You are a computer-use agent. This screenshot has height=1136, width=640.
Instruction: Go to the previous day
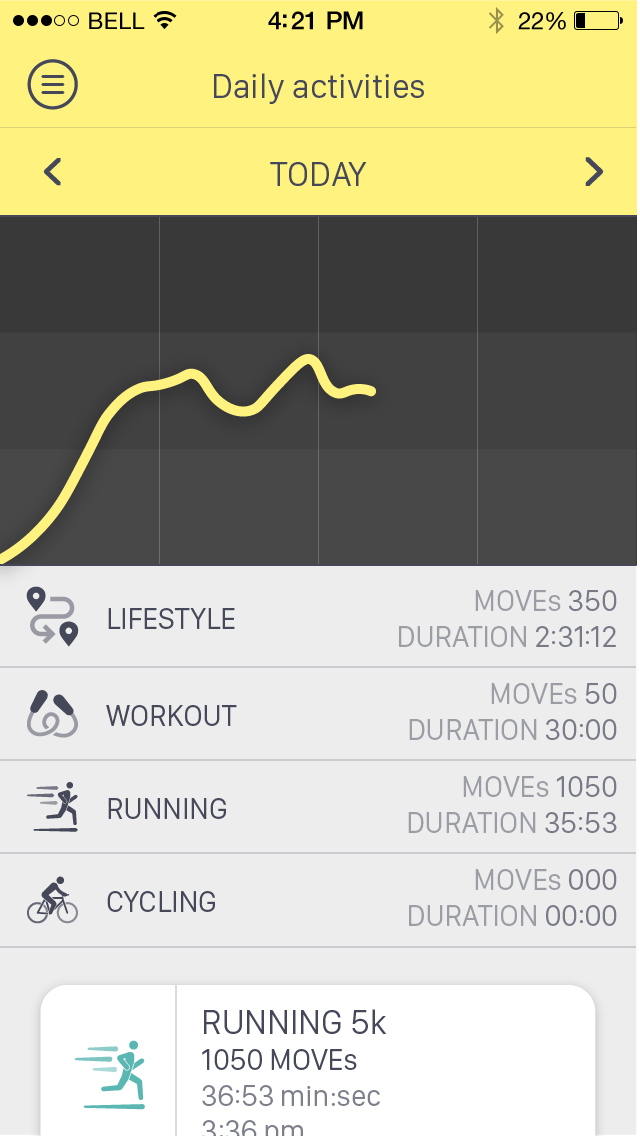(x=52, y=172)
